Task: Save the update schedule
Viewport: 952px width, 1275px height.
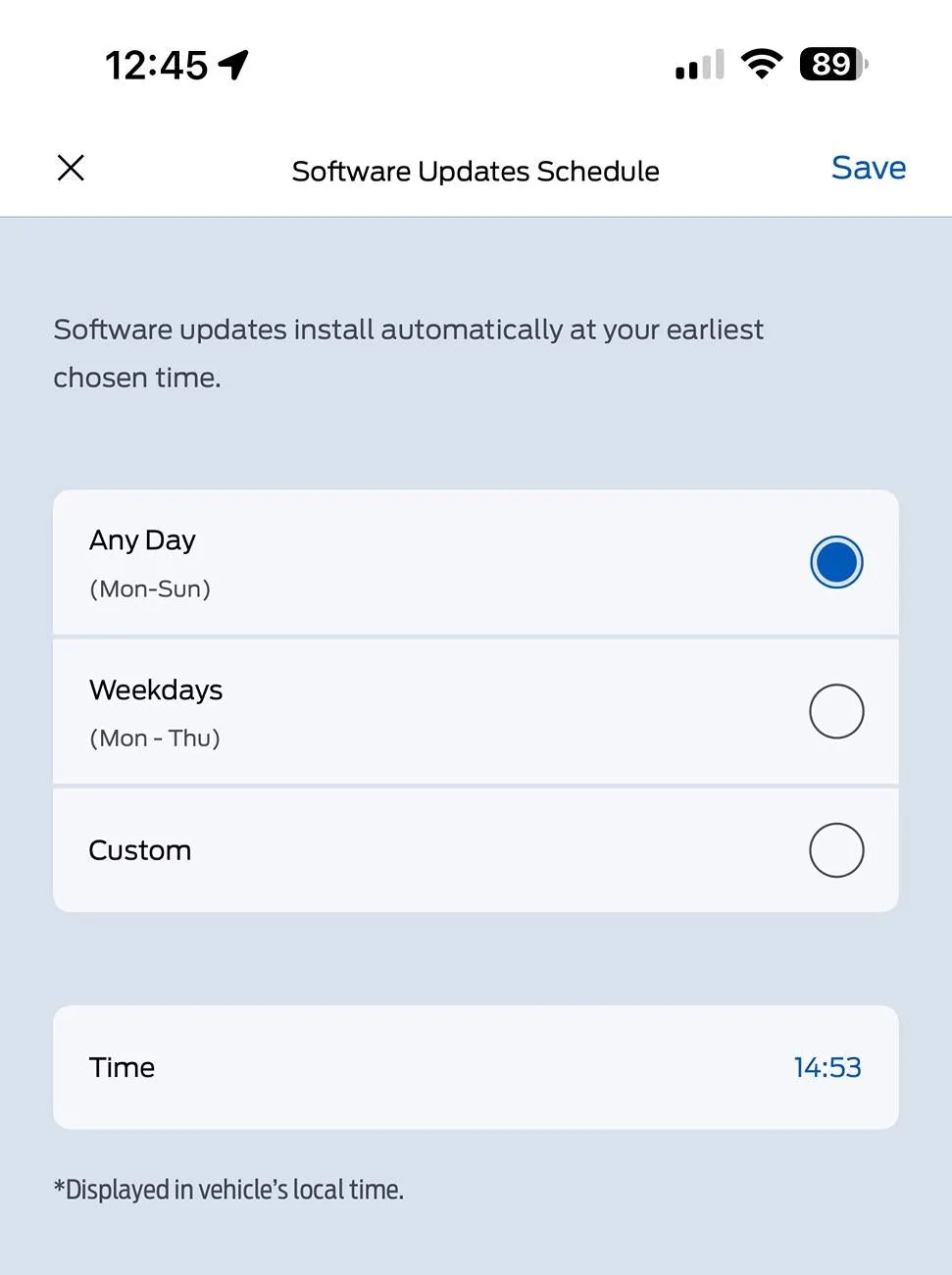Action: [x=868, y=168]
